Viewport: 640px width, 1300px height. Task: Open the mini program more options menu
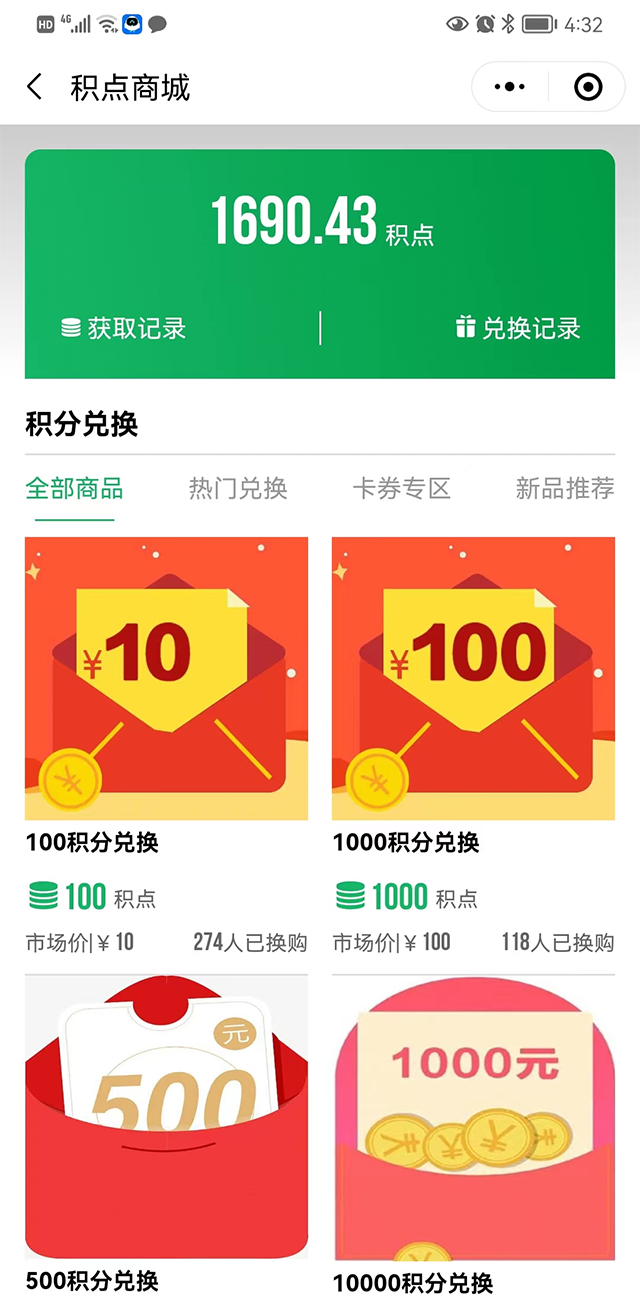pyautogui.click(x=510, y=88)
